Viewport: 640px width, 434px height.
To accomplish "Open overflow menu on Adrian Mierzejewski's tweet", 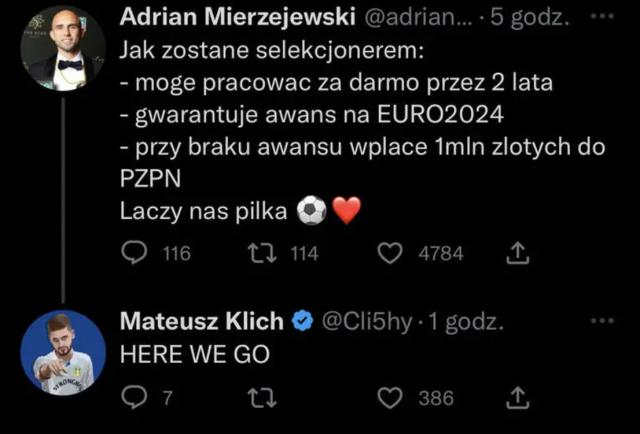I will (x=602, y=19).
